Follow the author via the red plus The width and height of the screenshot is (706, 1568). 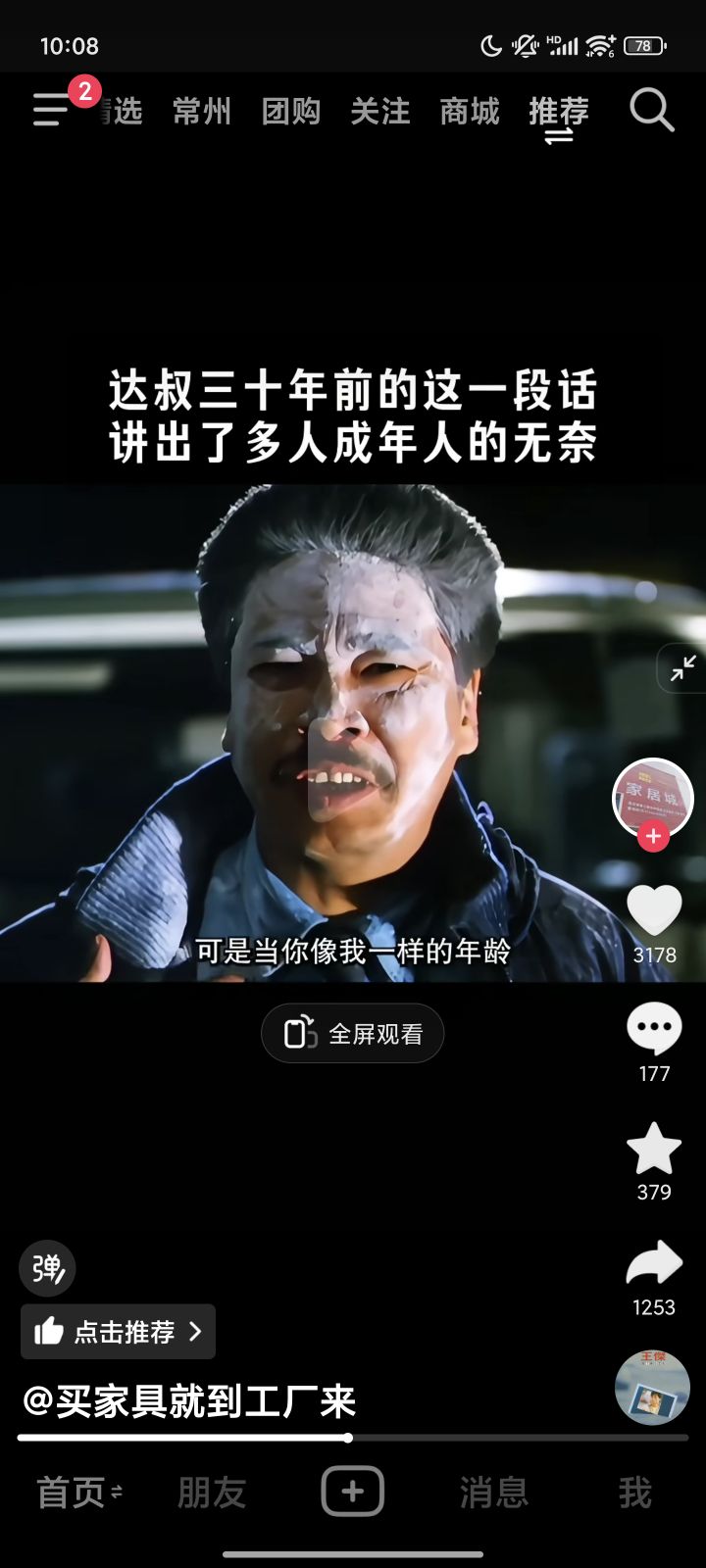[x=653, y=837]
